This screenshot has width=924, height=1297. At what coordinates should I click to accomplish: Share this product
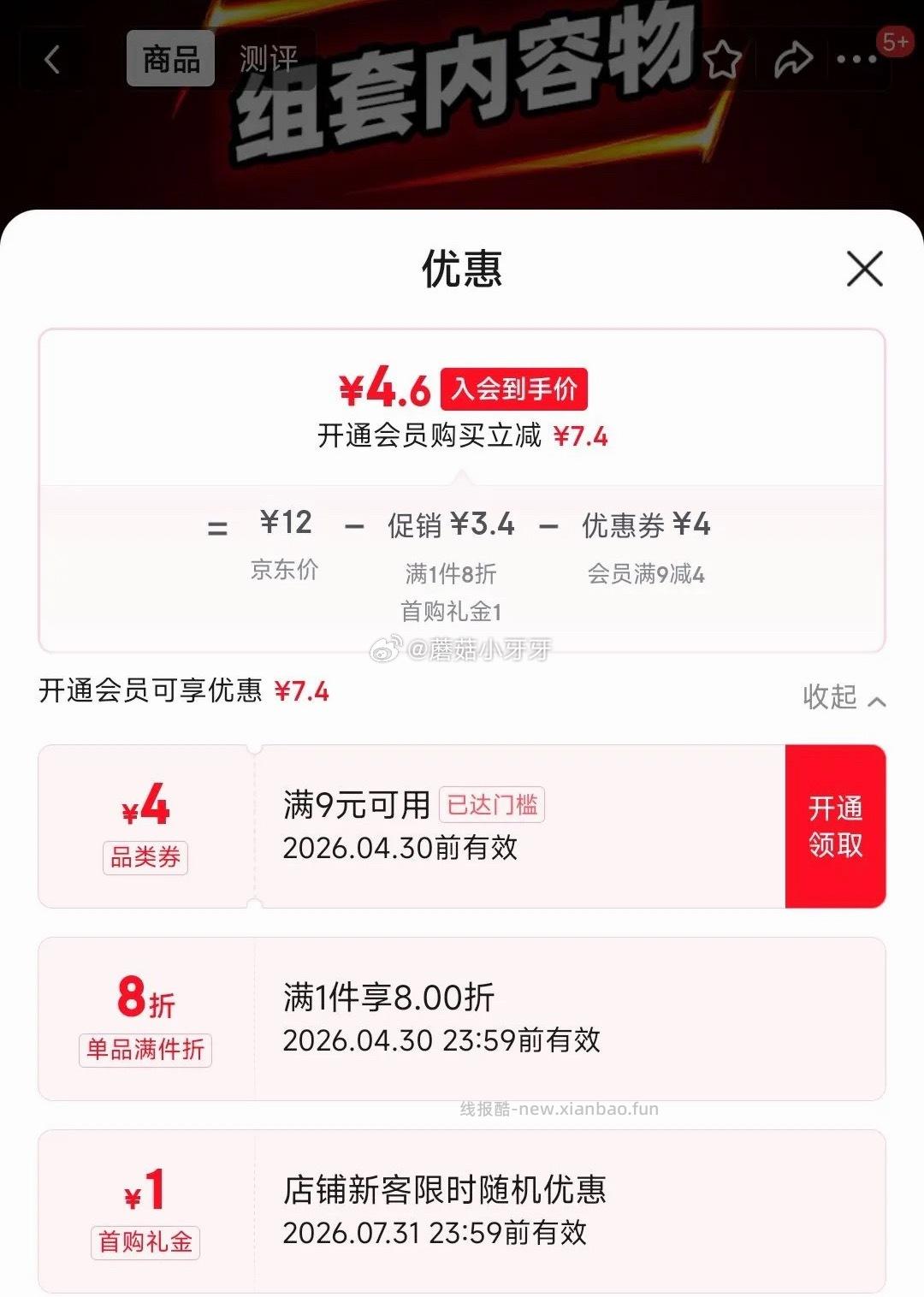[x=792, y=60]
